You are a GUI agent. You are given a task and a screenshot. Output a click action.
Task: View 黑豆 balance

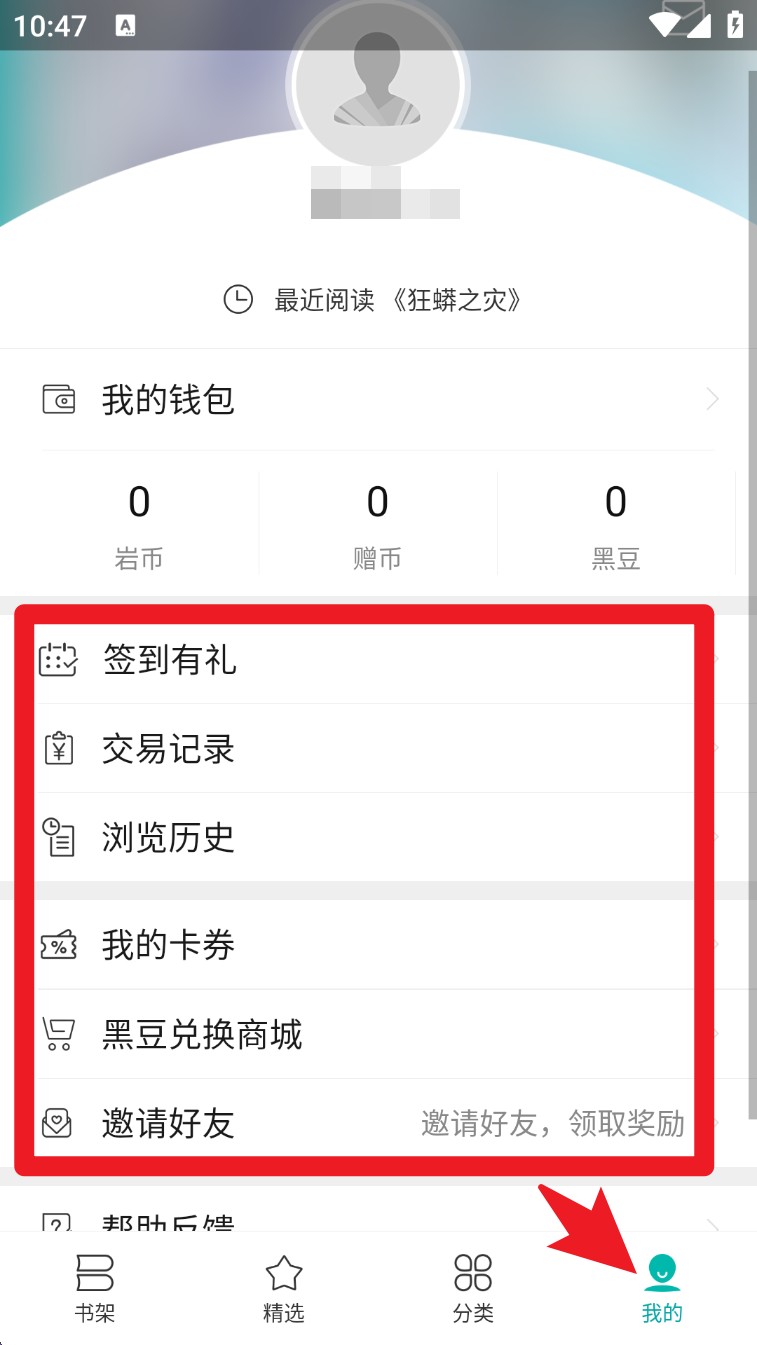(616, 525)
